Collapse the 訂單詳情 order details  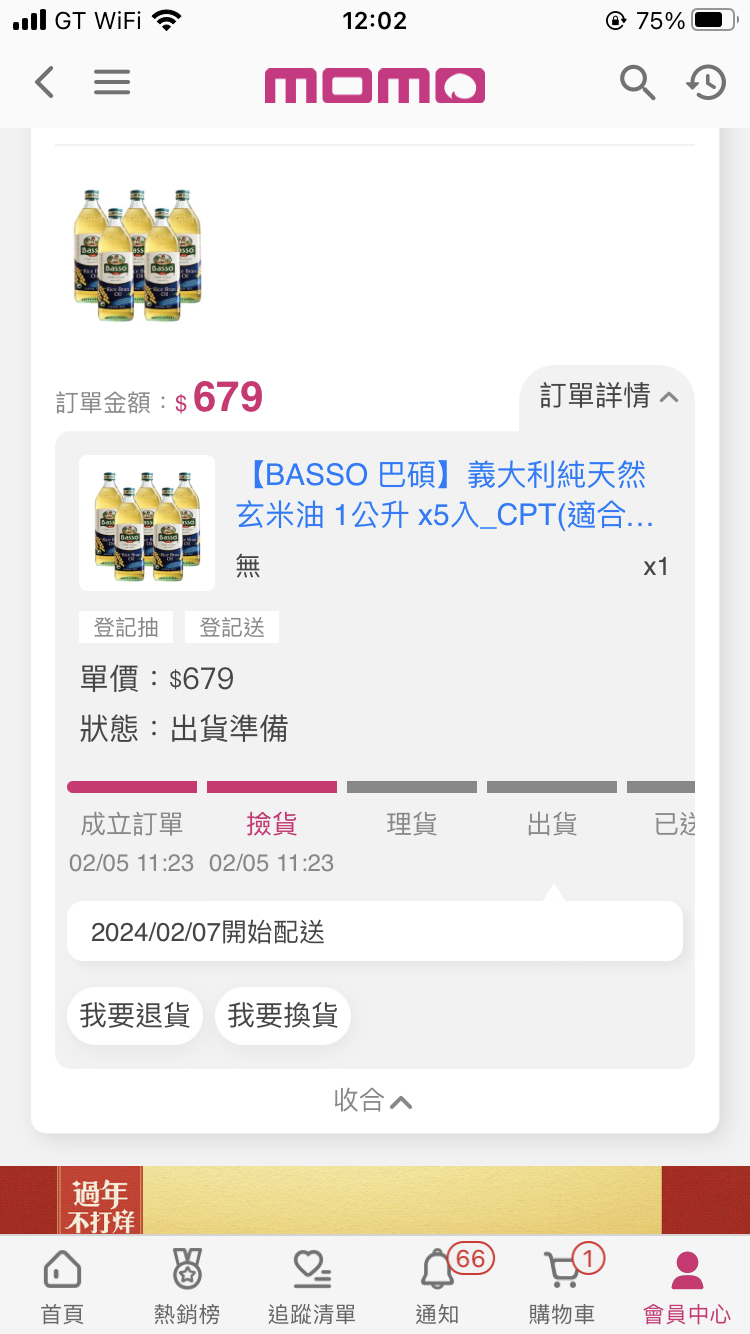coord(610,396)
